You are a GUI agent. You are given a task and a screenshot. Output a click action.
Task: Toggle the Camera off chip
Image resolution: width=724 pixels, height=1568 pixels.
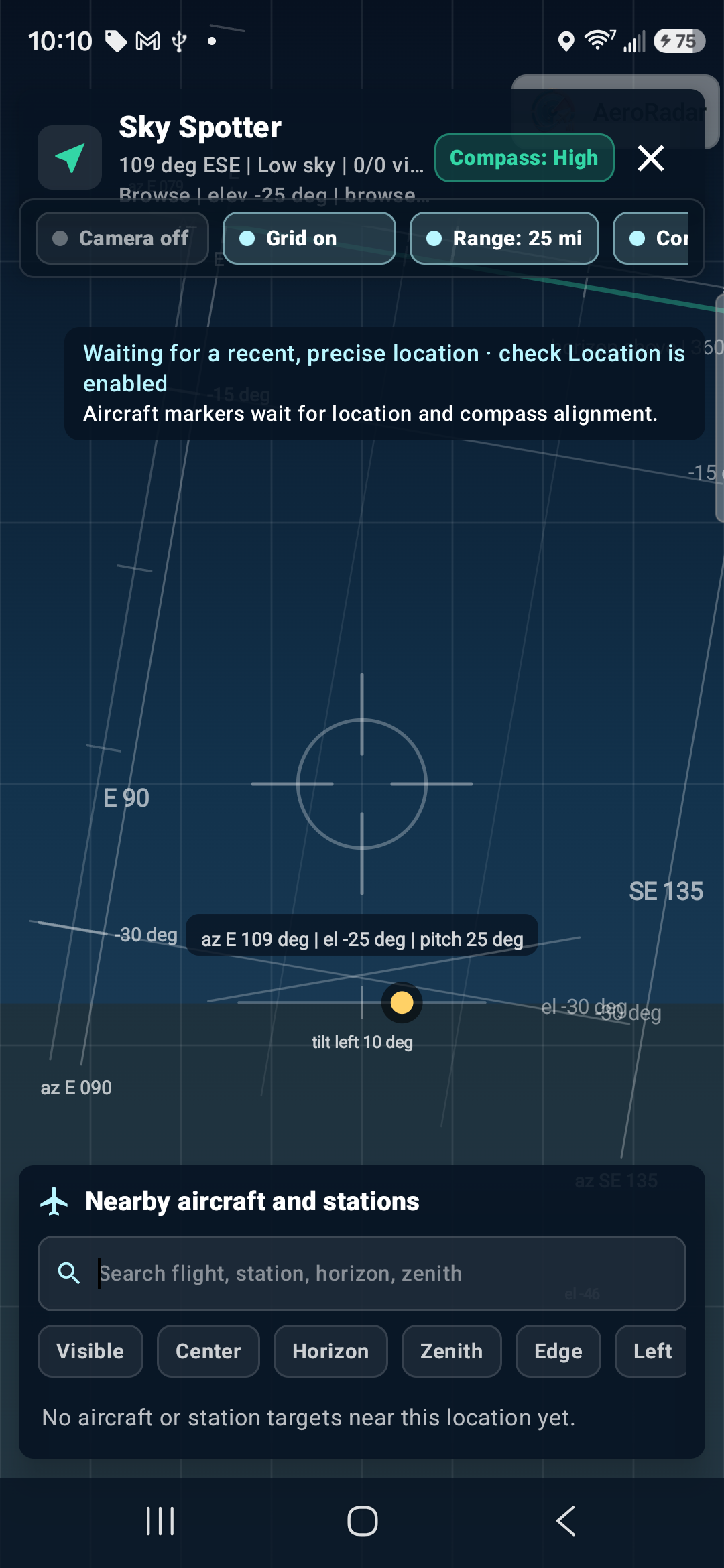[x=122, y=238]
